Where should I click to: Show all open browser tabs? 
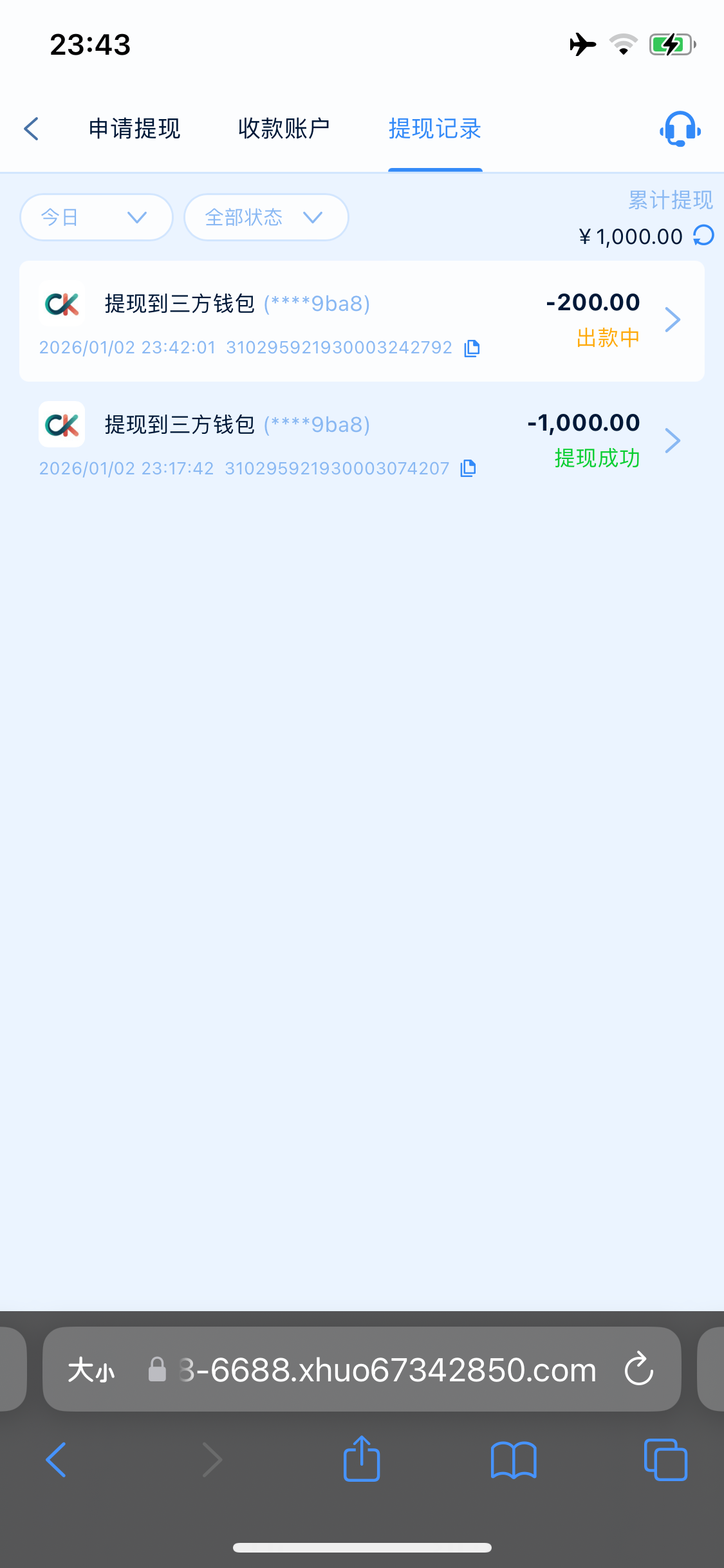(x=665, y=1459)
